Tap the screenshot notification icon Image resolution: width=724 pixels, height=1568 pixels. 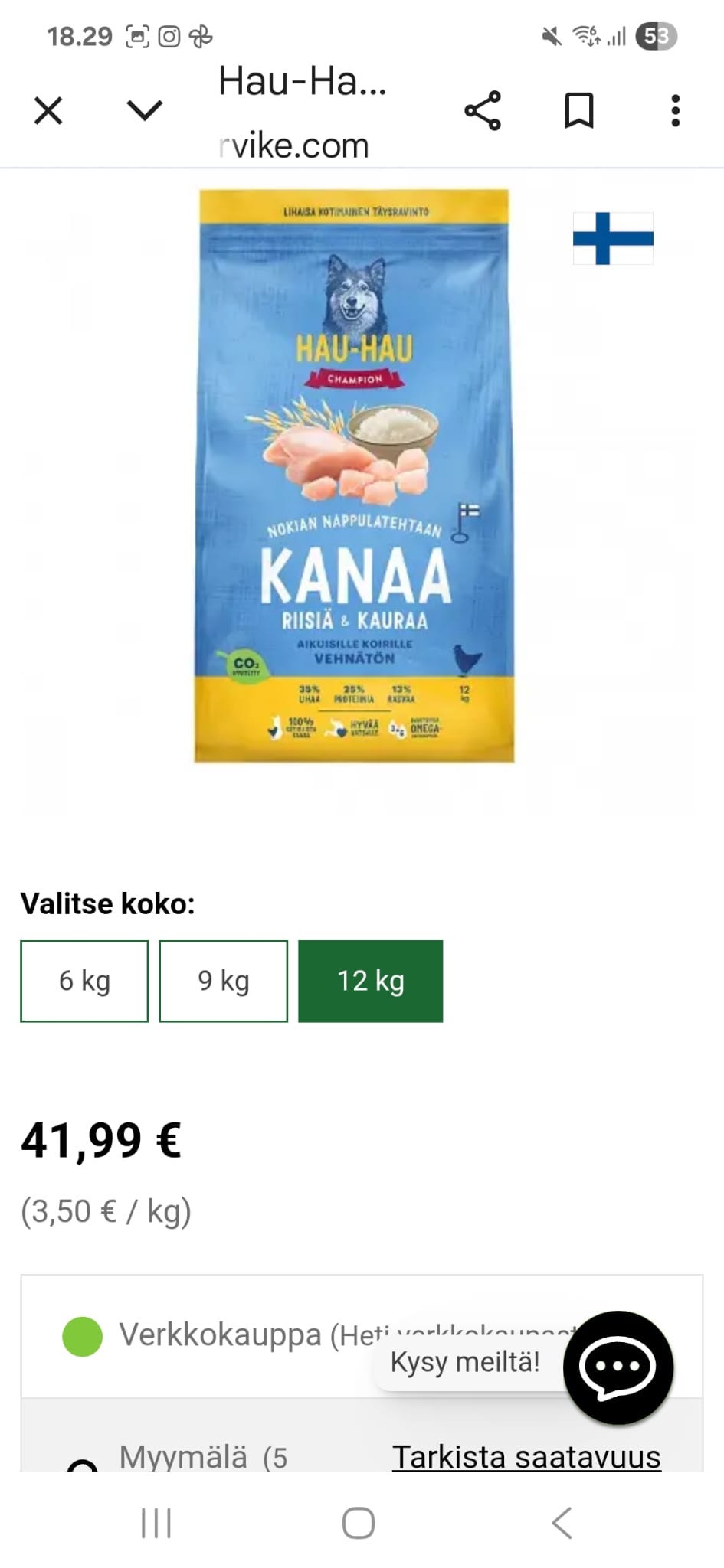point(136,34)
